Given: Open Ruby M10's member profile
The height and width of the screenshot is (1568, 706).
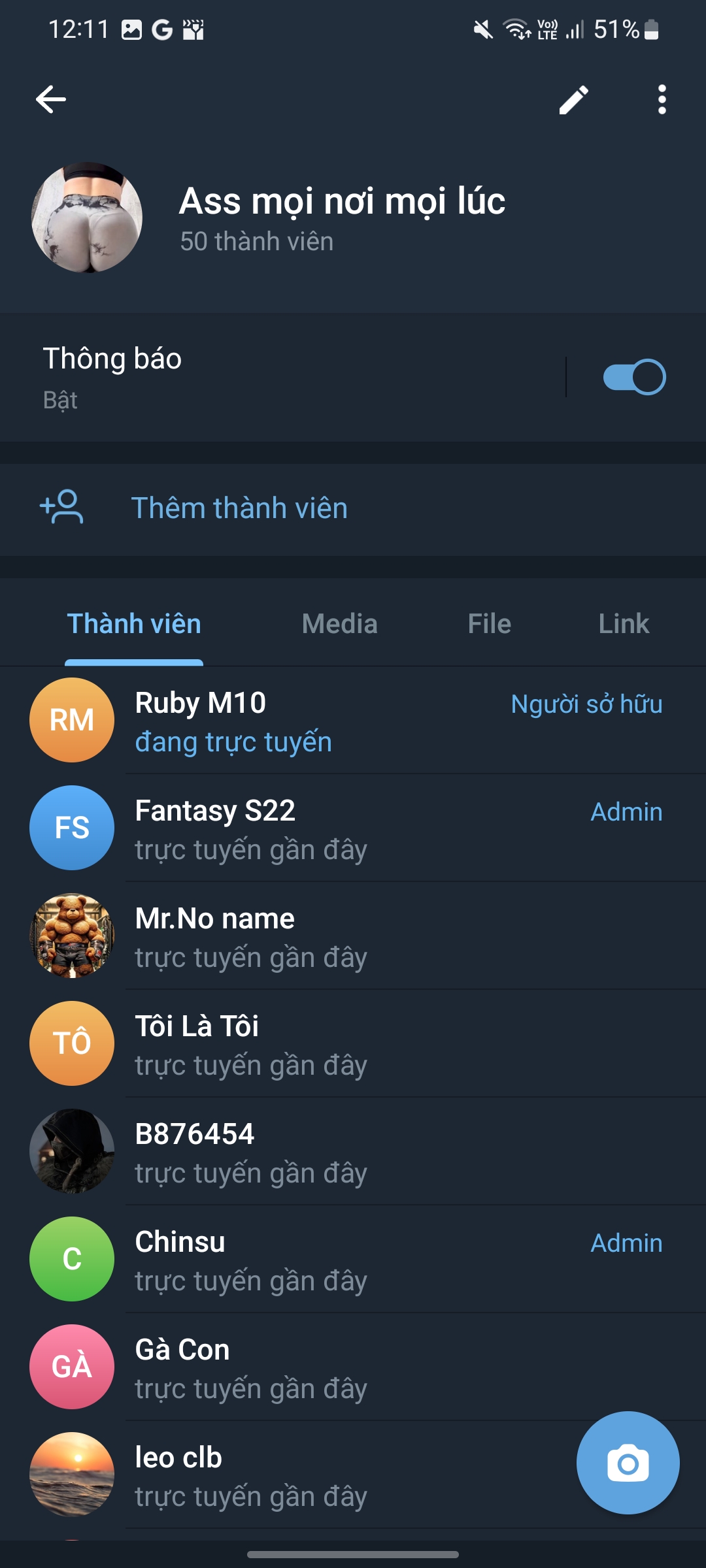Looking at the screenshot, I should point(294,721).
